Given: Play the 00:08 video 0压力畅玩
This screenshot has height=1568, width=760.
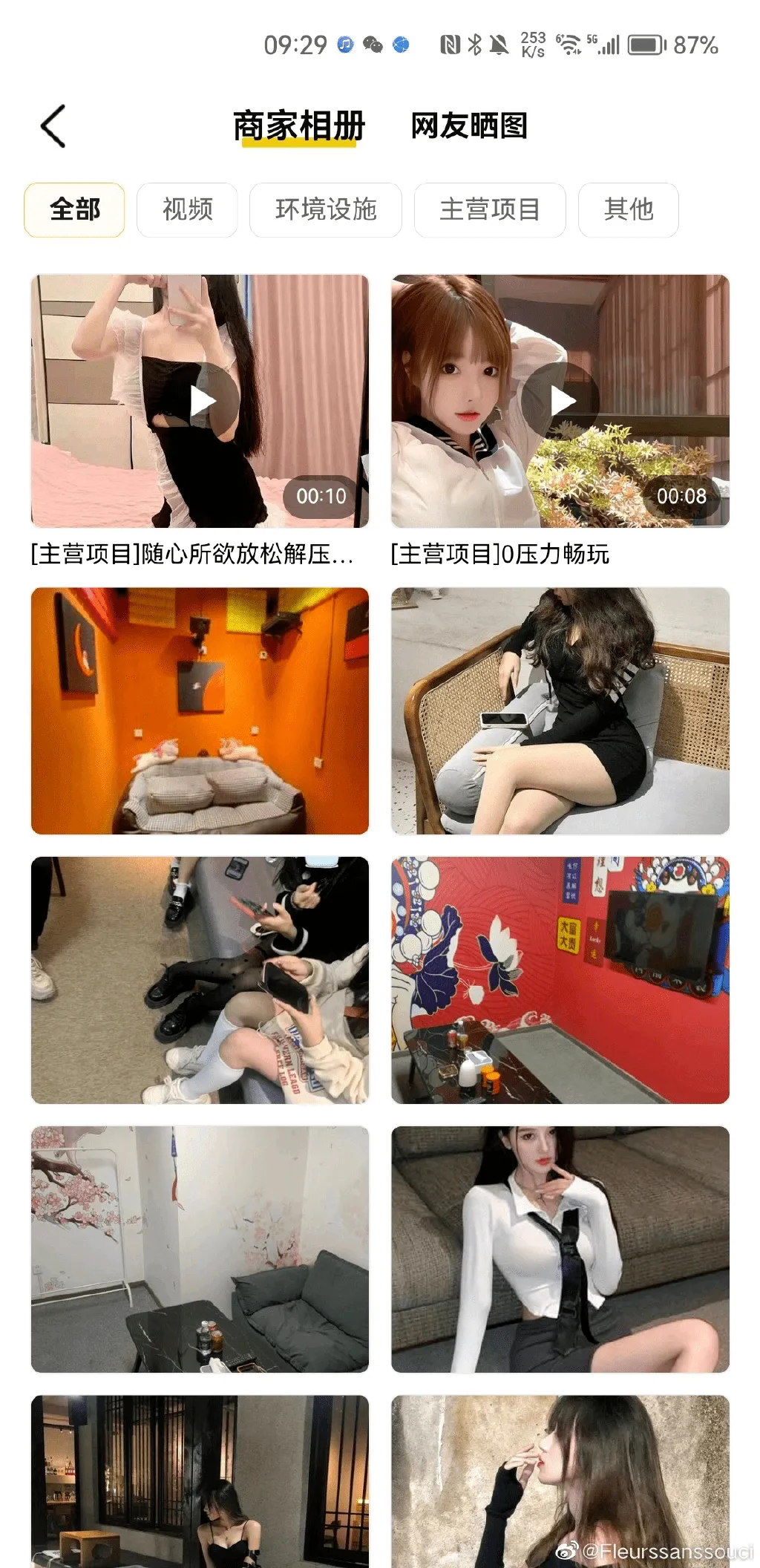Looking at the screenshot, I should pos(562,402).
